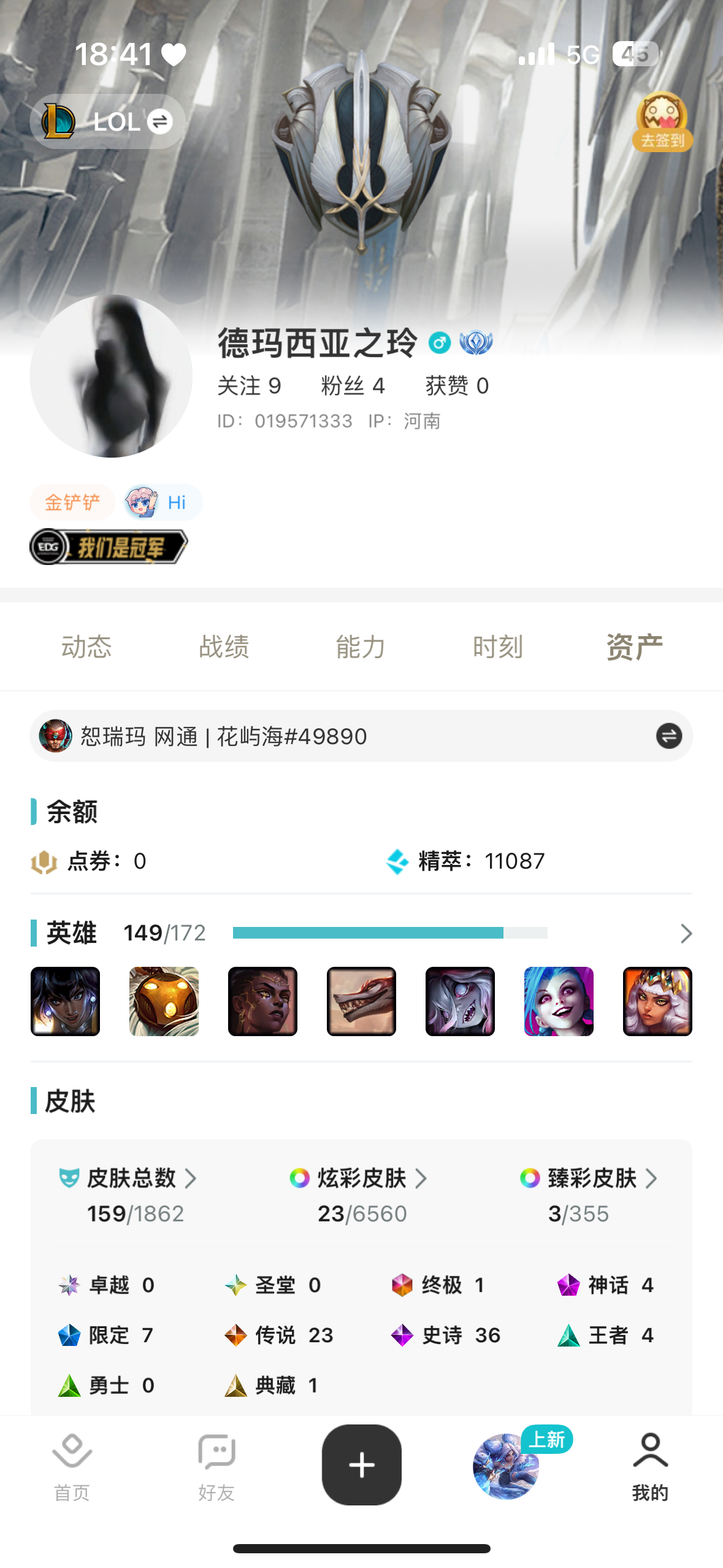Create a new post with plus button
This screenshot has height=1568, width=723.
pyautogui.click(x=362, y=1465)
